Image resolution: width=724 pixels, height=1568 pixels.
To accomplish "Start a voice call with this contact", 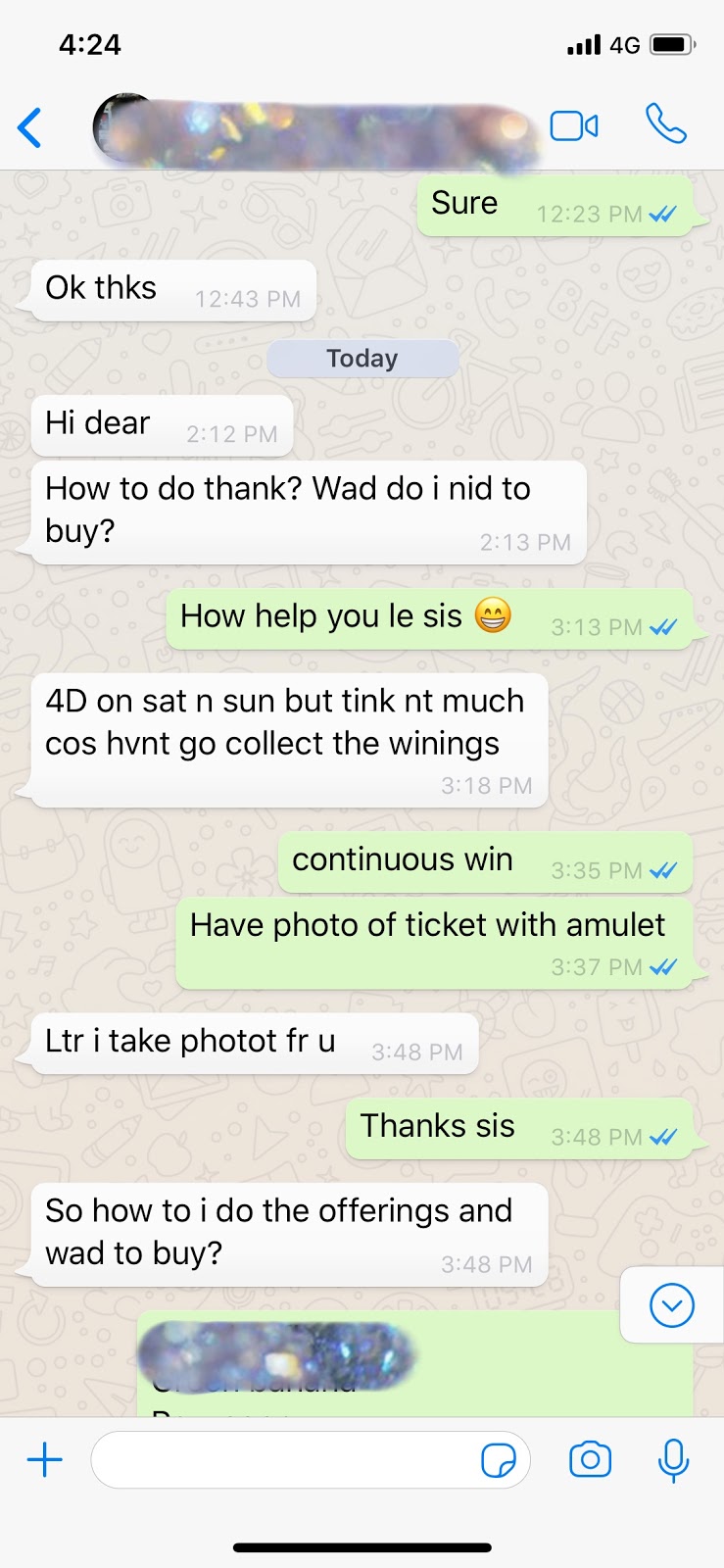I will coord(666,125).
